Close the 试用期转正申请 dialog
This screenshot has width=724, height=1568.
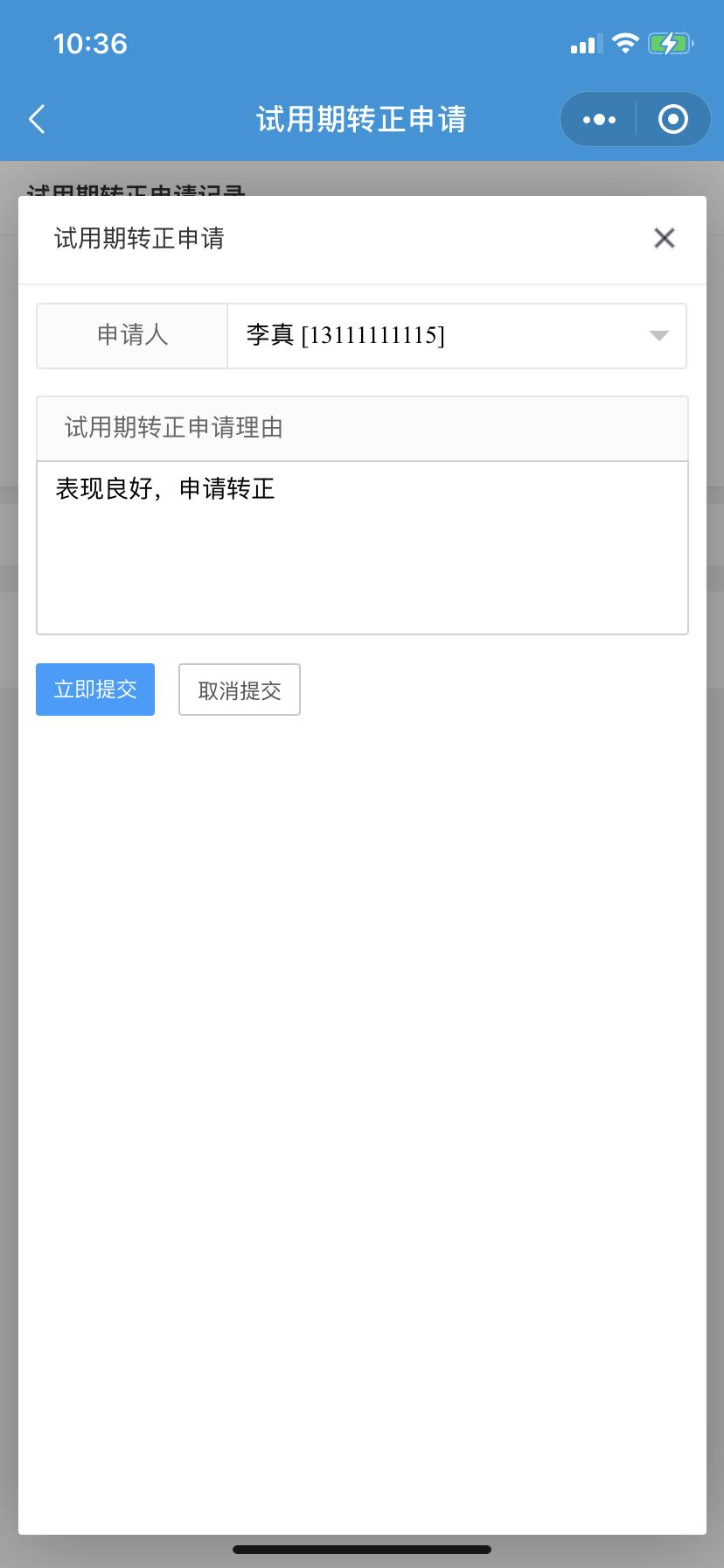click(x=664, y=238)
